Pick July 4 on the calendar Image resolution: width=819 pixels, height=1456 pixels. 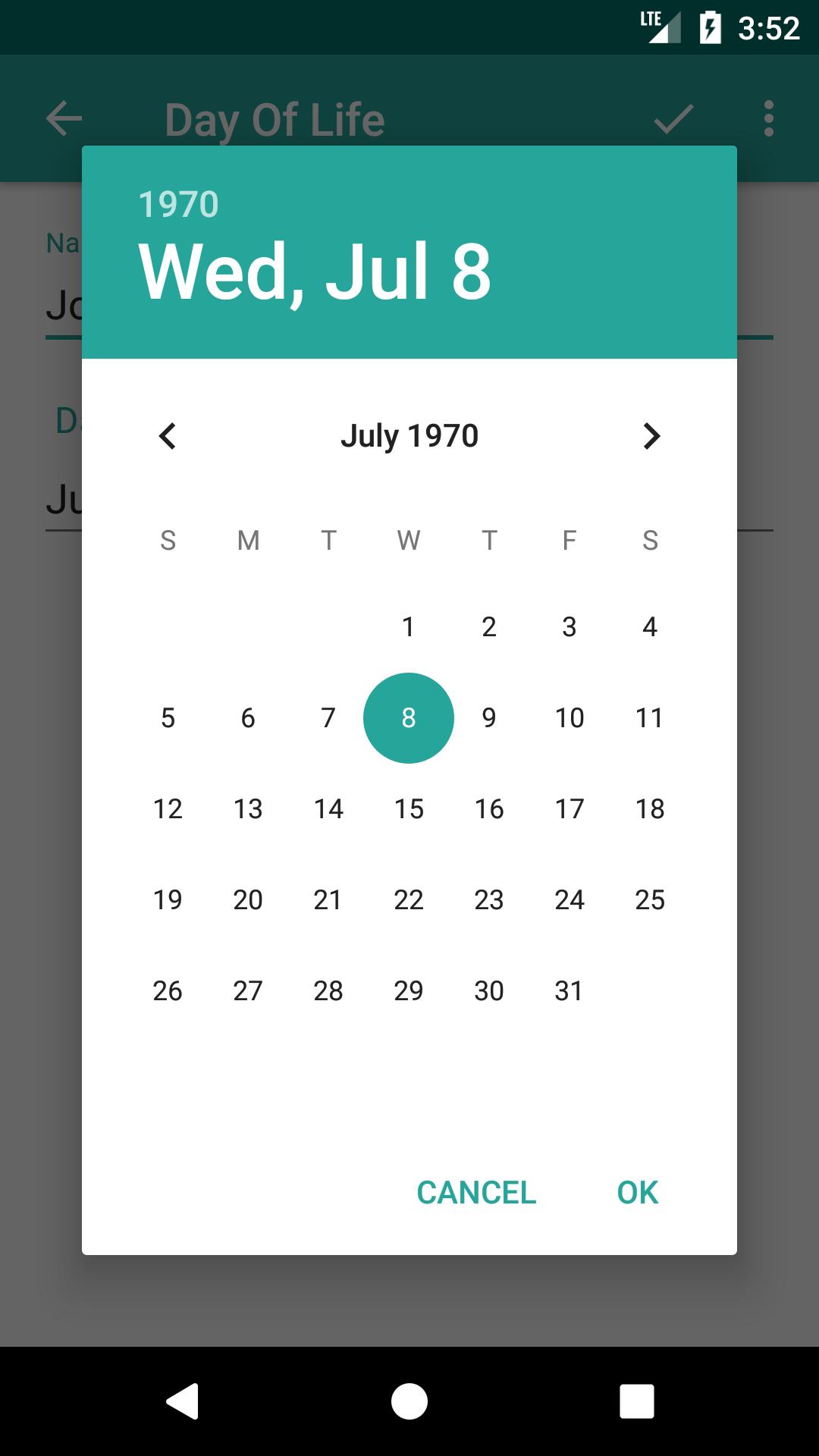click(650, 626)
